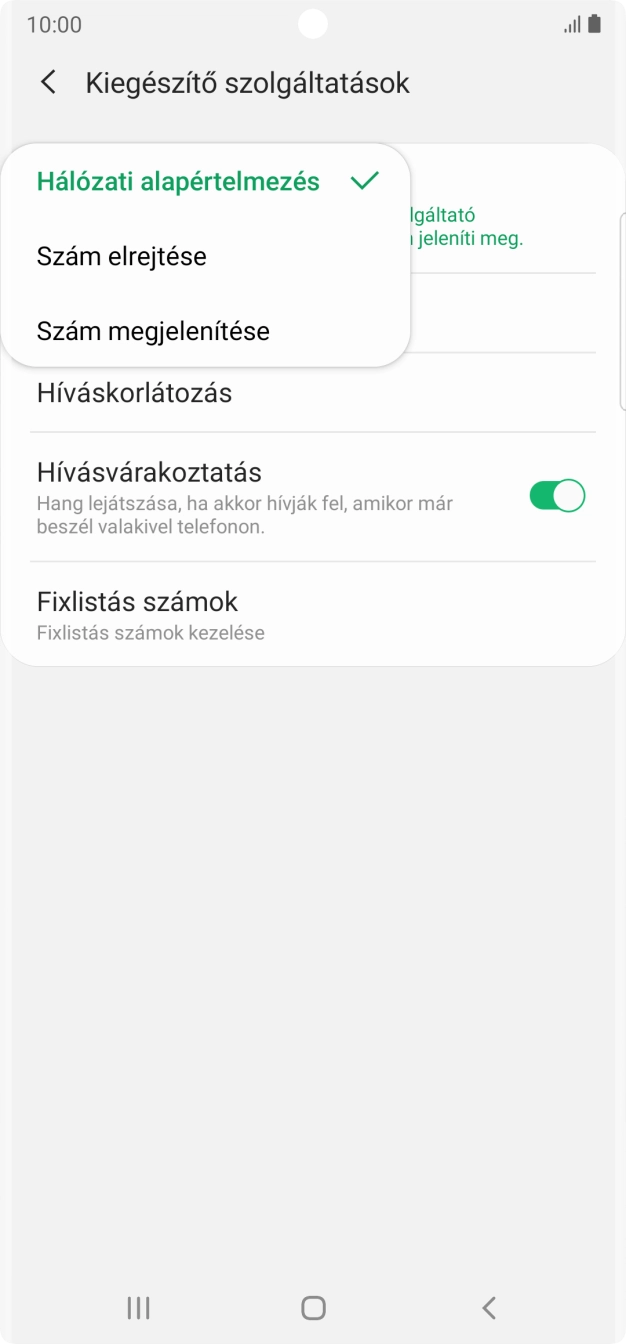
Task: Go back from Kiegészítő szolgáltatások
Action: point(48,83)
